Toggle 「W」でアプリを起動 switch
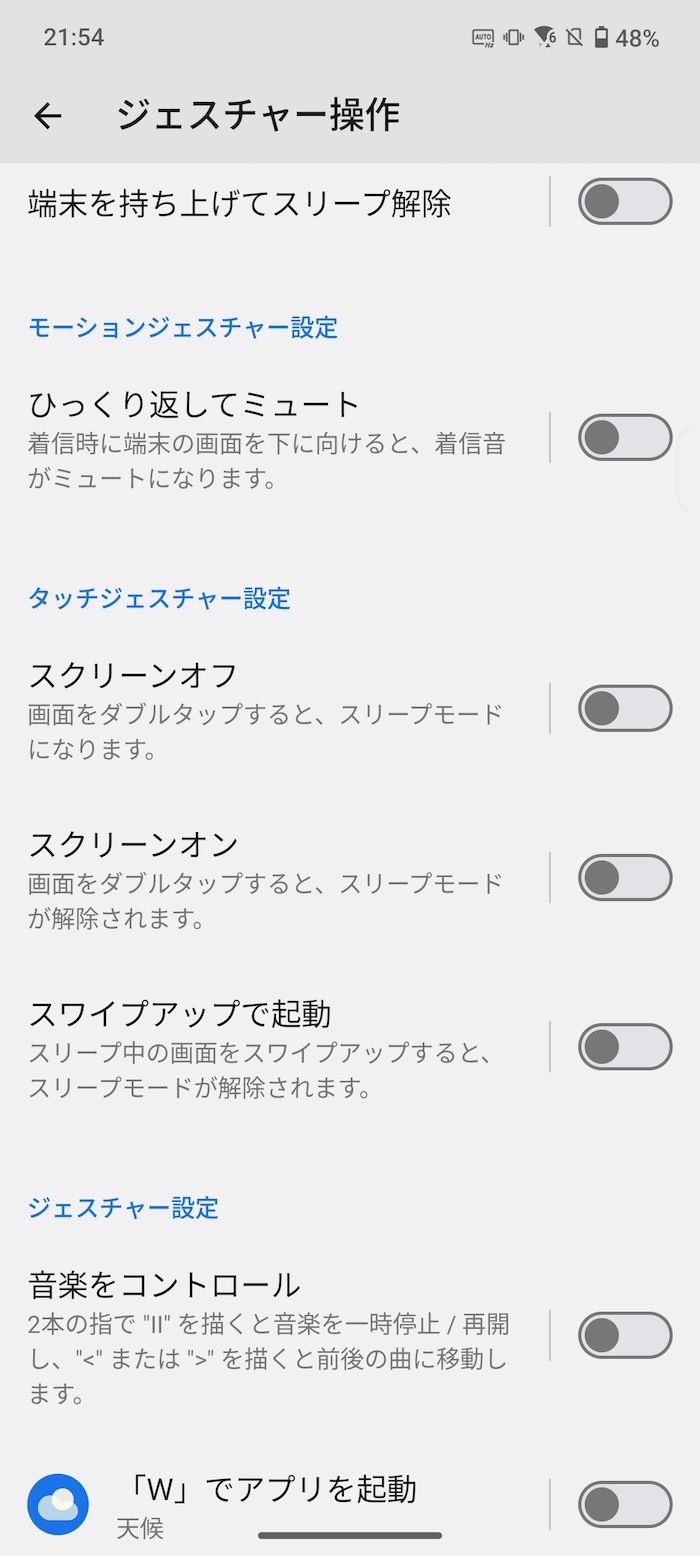The image size is (700, 1556). 625,1505
